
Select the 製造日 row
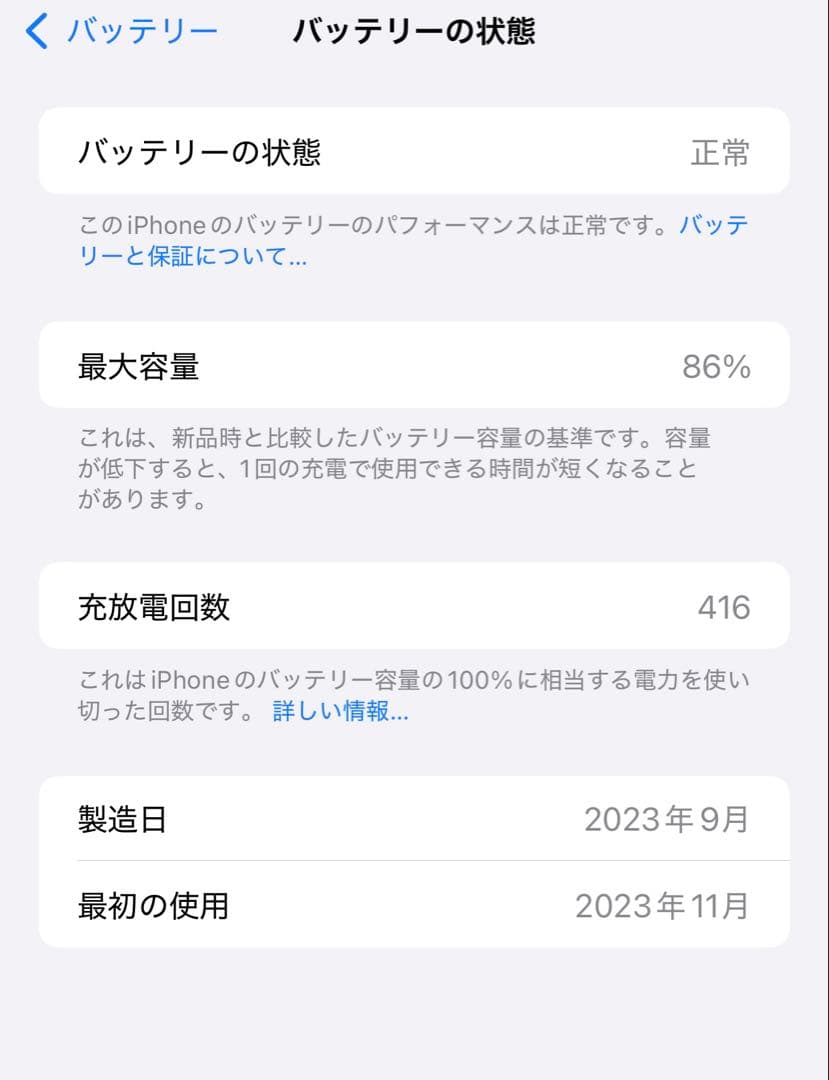click(x=414, y=820)
